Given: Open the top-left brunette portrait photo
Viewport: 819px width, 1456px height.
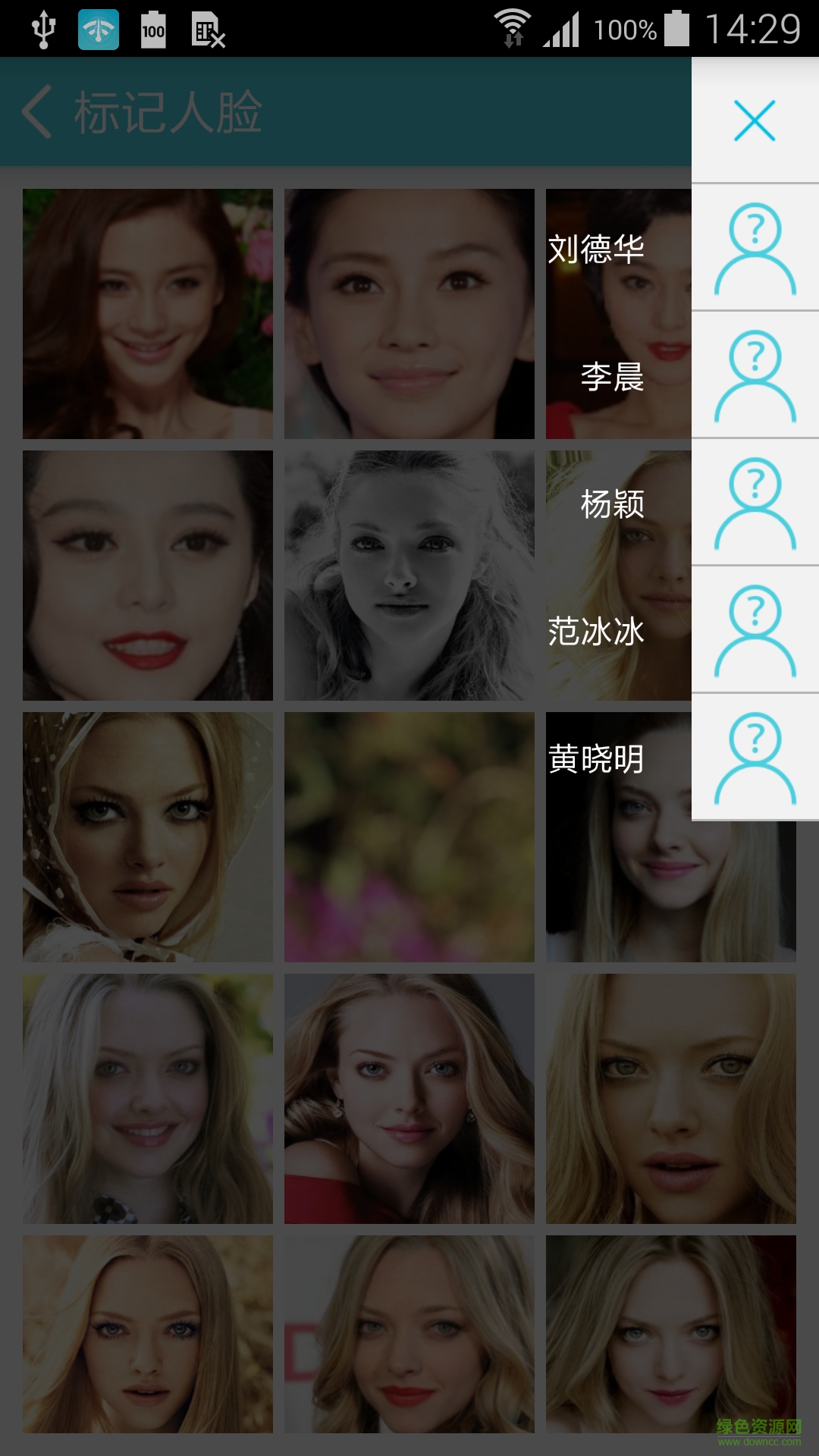Looking at the screenshot, I should point(148,315).
